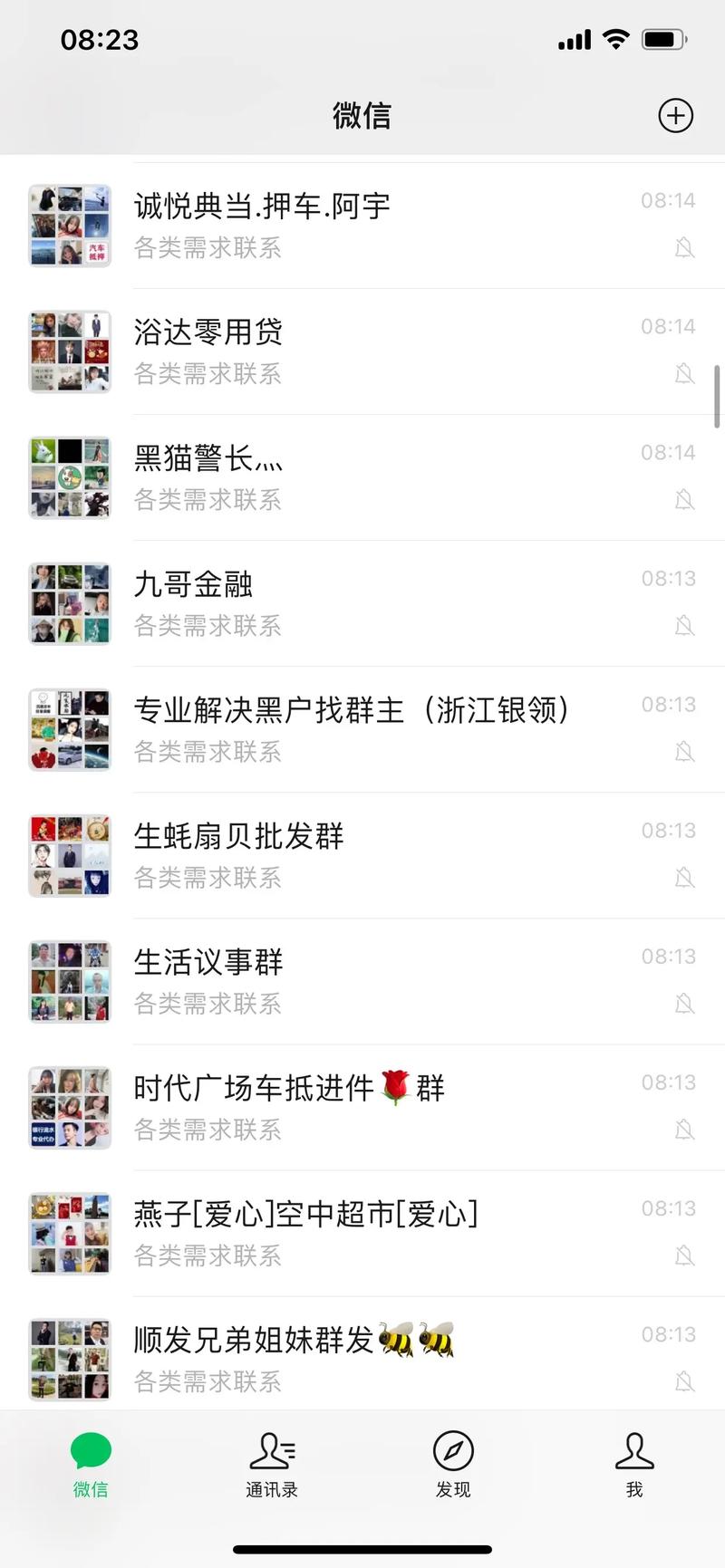Tap the group avatar of 生活议事群
Viewport: 725px width, 1568px height.
point(70,981)
